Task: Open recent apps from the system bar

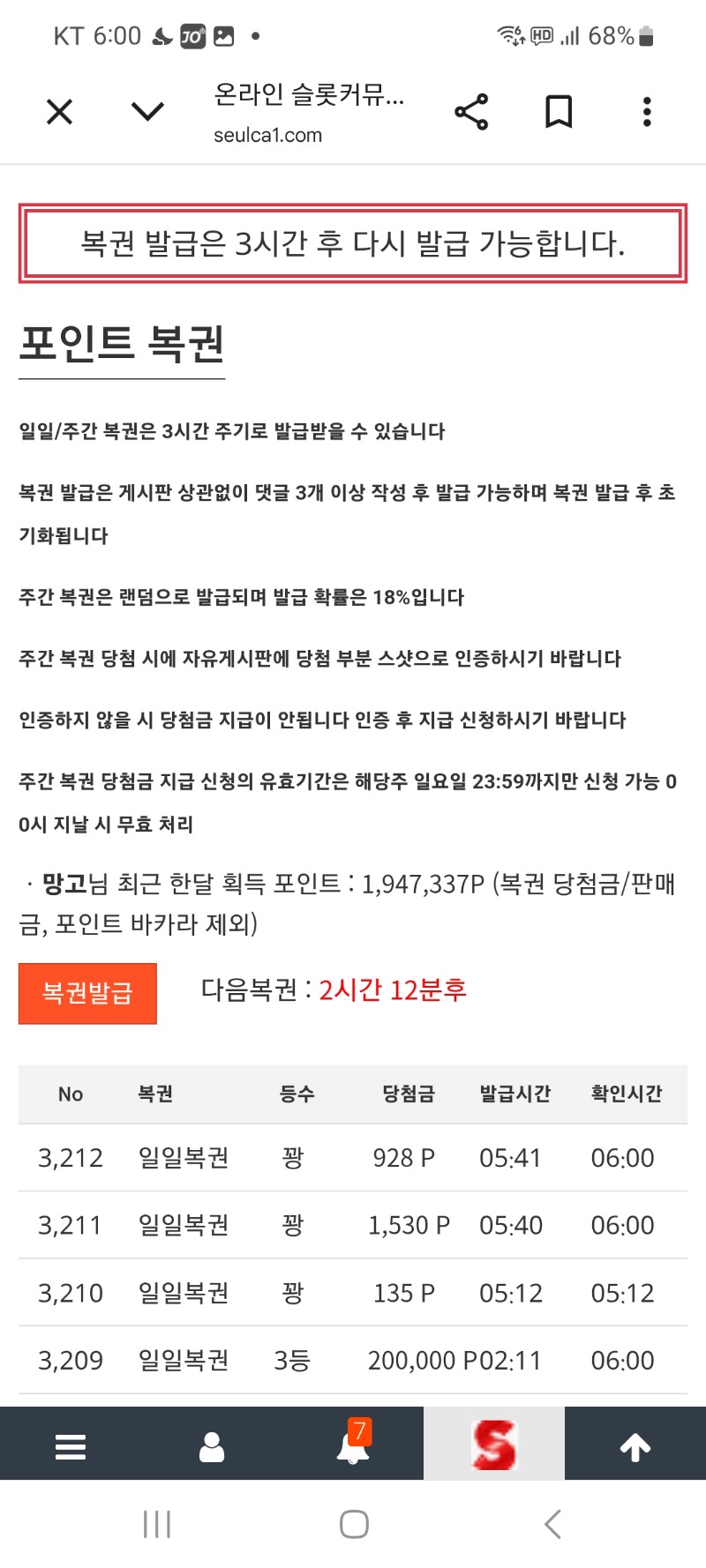Action: 157,1524
